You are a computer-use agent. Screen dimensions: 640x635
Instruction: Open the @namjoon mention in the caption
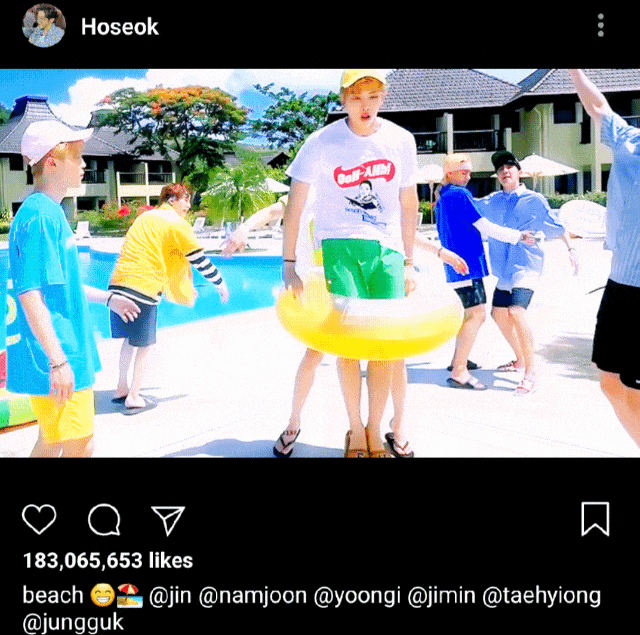[253, 596]
